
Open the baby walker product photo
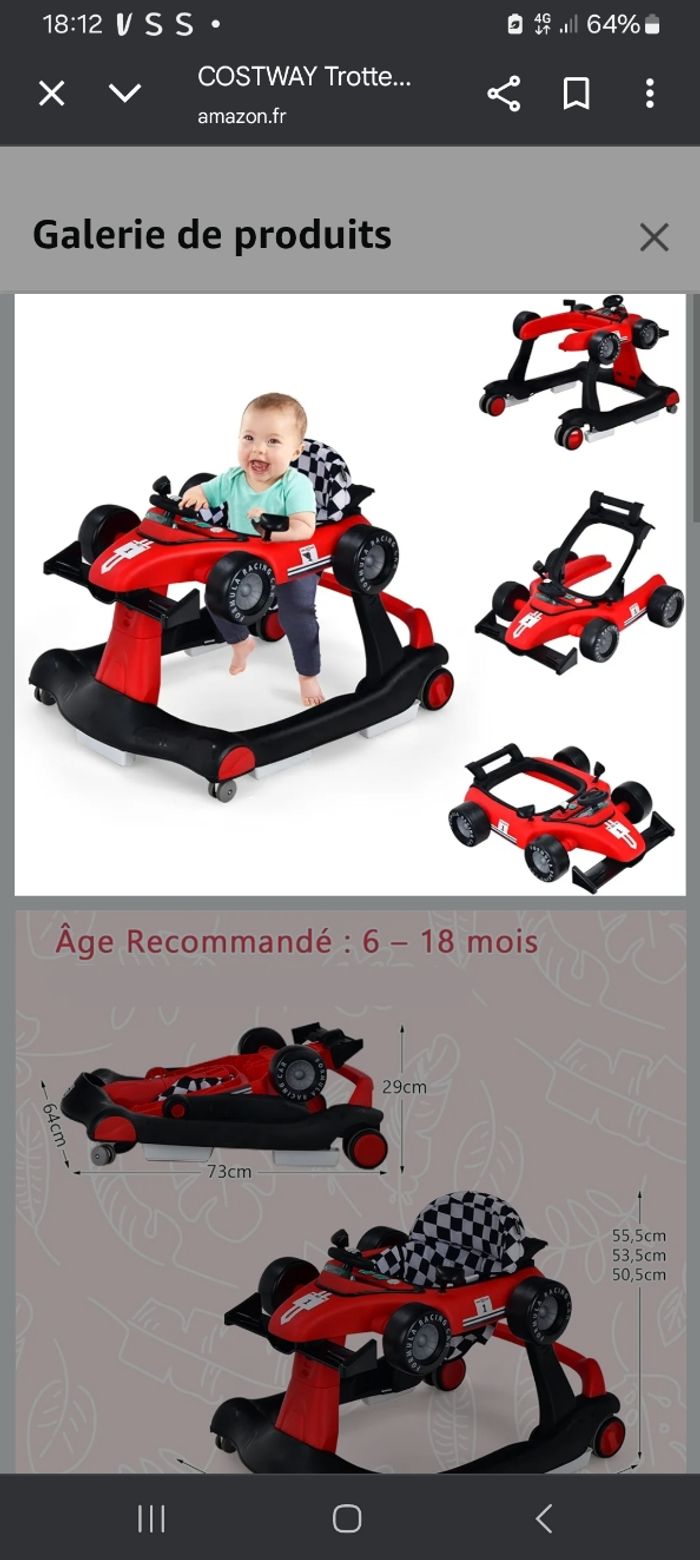pos(350,594)
